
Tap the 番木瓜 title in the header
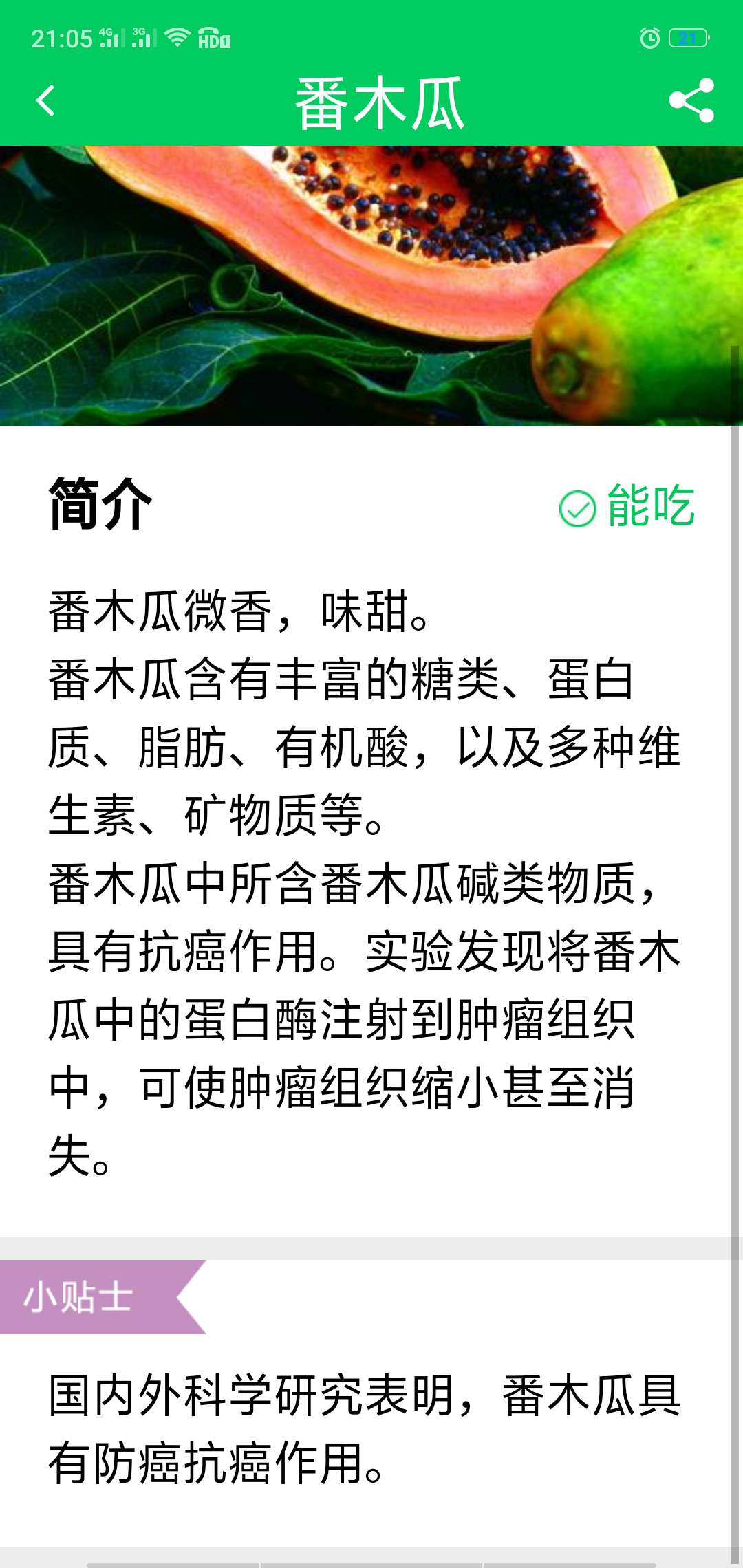point(380,102)
